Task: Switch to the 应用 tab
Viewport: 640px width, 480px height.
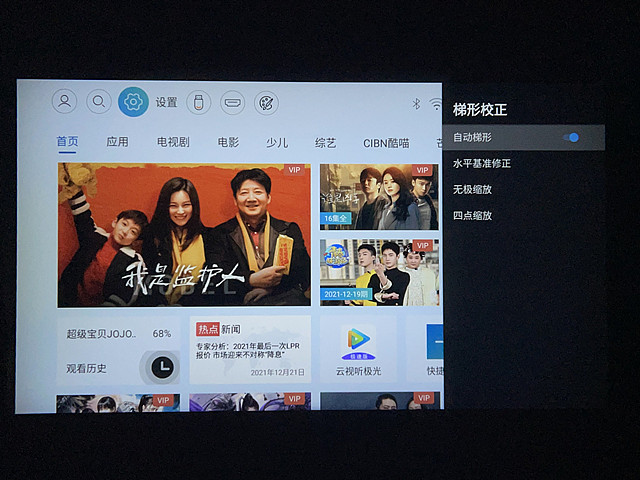Action: 118,142
